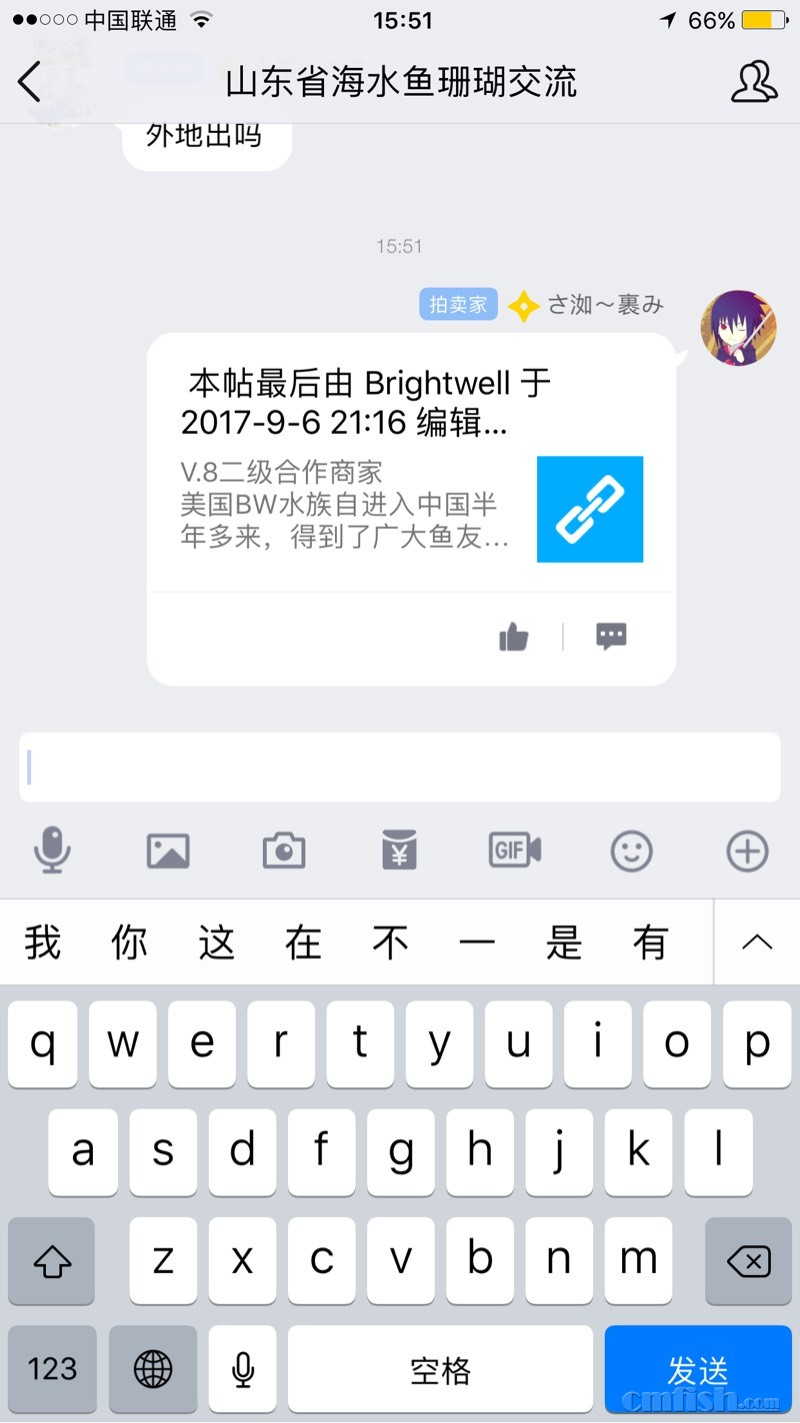Open group members via contact icon
This screenshot has width=800, height=1423.
pyautogui.click(x=755, y=82)
